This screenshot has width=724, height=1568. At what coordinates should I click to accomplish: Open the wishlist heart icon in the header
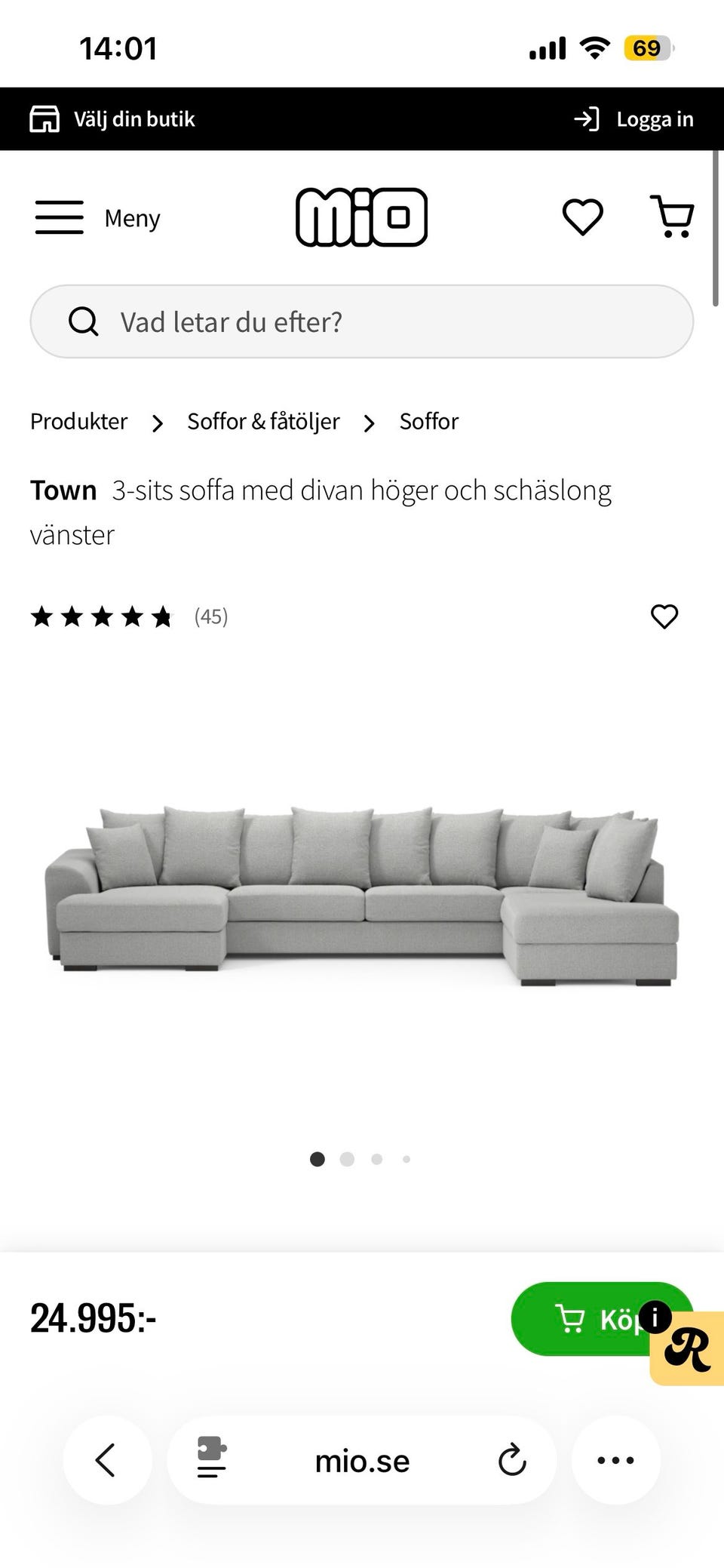click(x=582, y=218)
